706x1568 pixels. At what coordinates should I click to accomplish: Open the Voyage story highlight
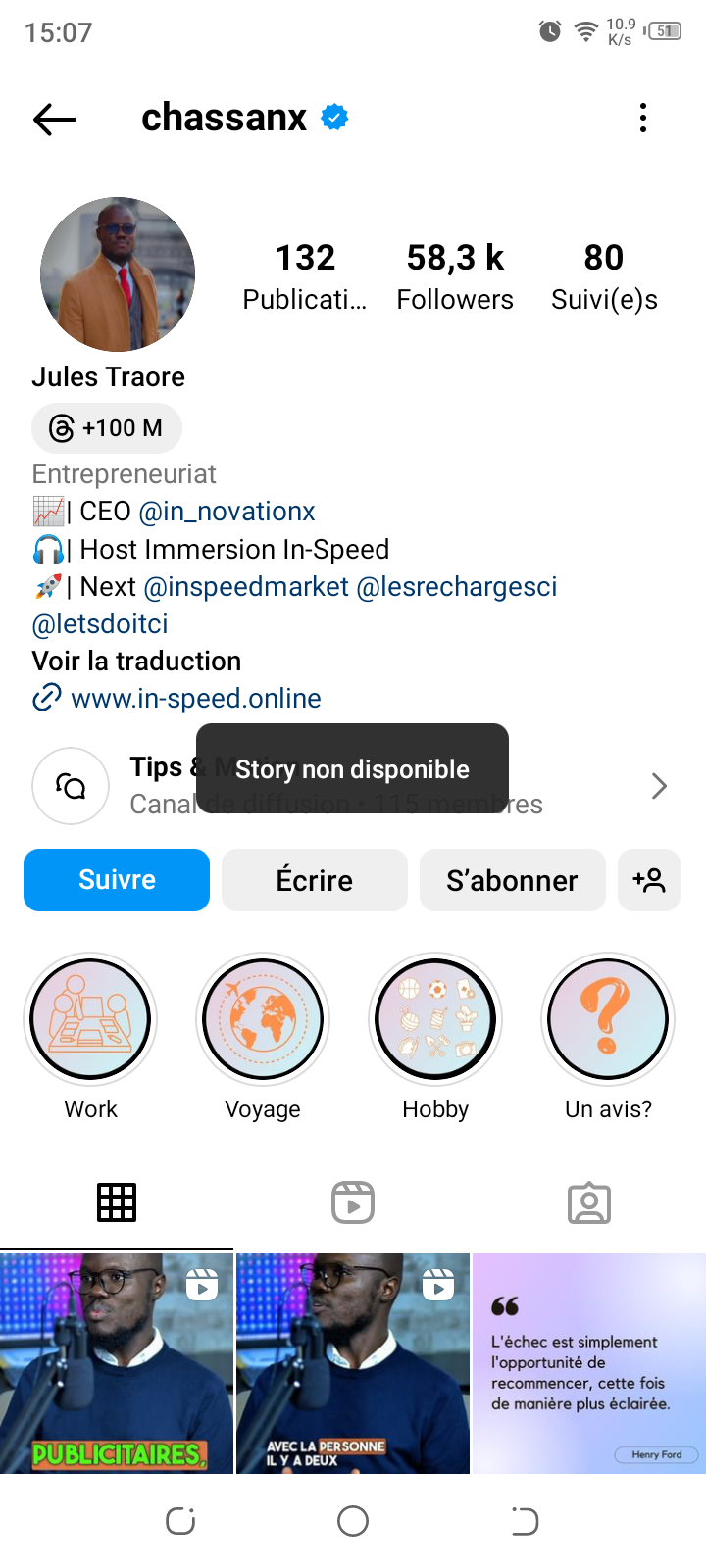(x=263, y=1037)
